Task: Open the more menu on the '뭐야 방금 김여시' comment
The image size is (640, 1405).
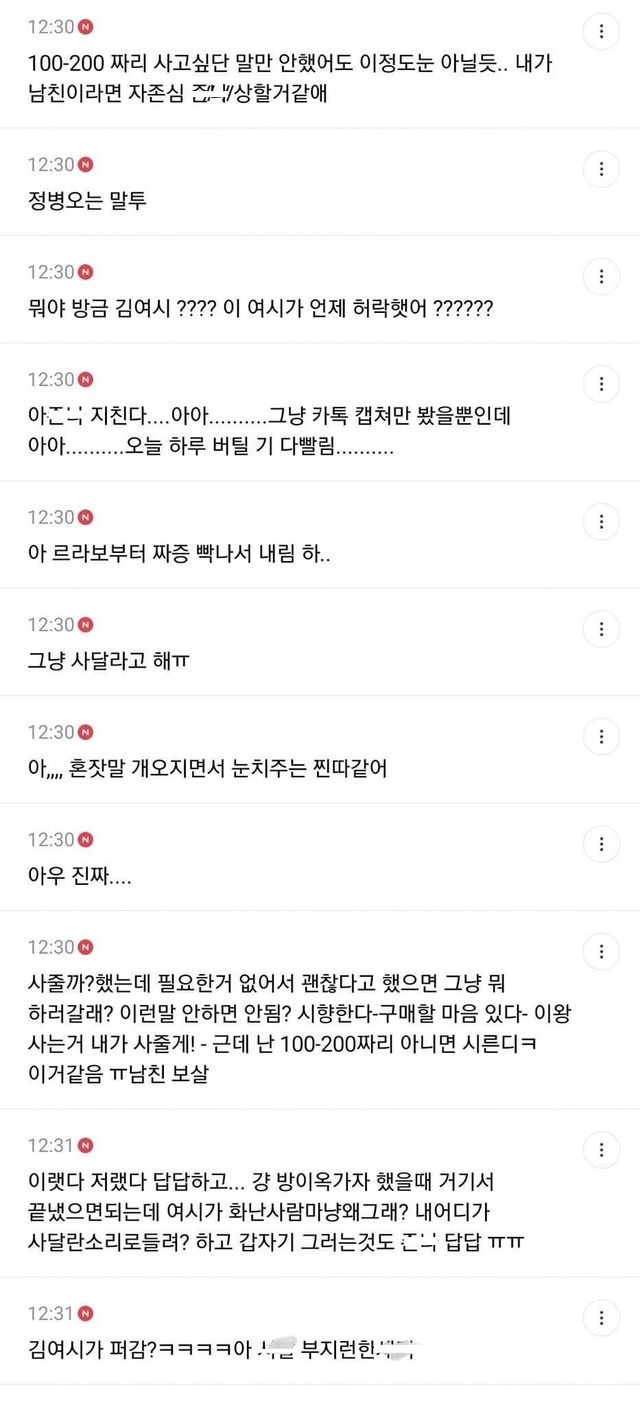Action: (601, 276)
